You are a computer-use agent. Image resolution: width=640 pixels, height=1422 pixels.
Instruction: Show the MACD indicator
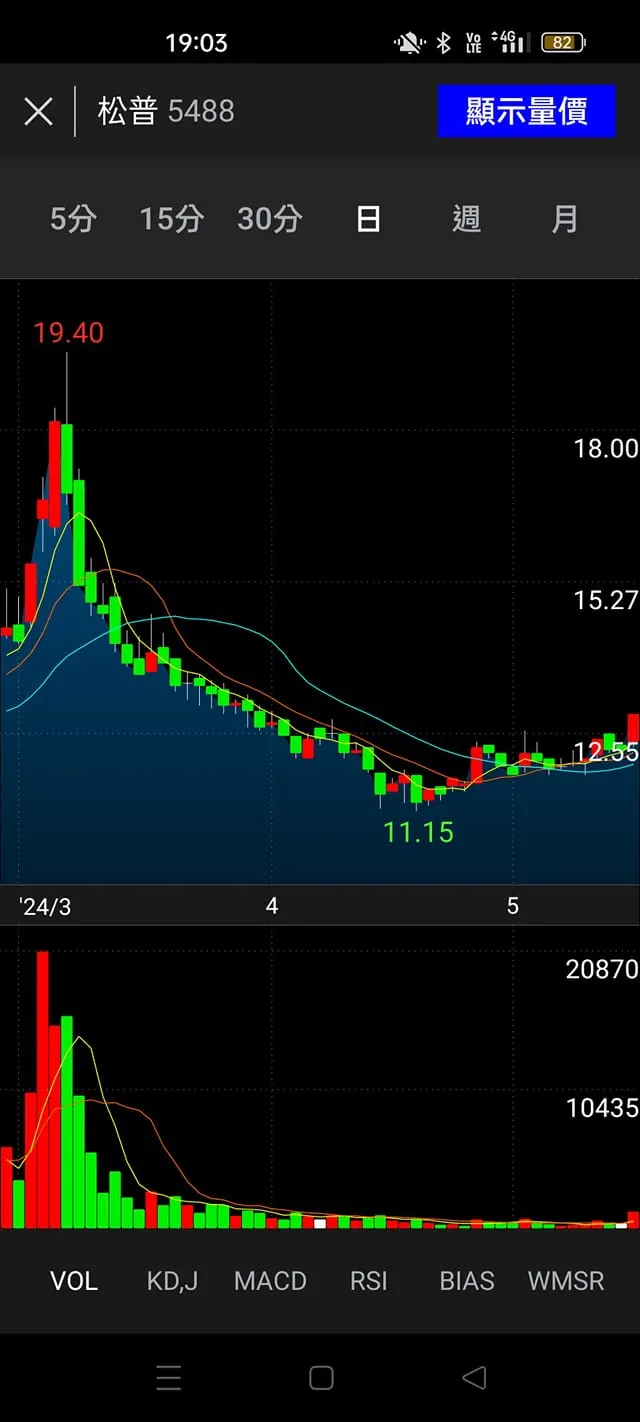coord(270,1281)
